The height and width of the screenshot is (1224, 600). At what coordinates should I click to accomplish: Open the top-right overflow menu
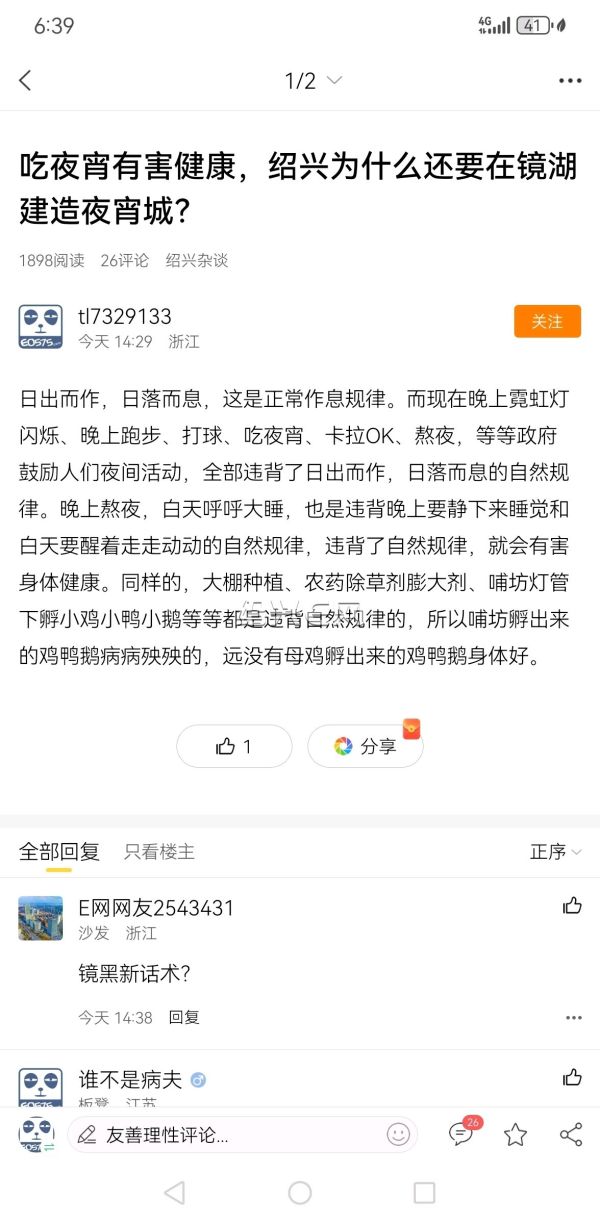(570, 81)
